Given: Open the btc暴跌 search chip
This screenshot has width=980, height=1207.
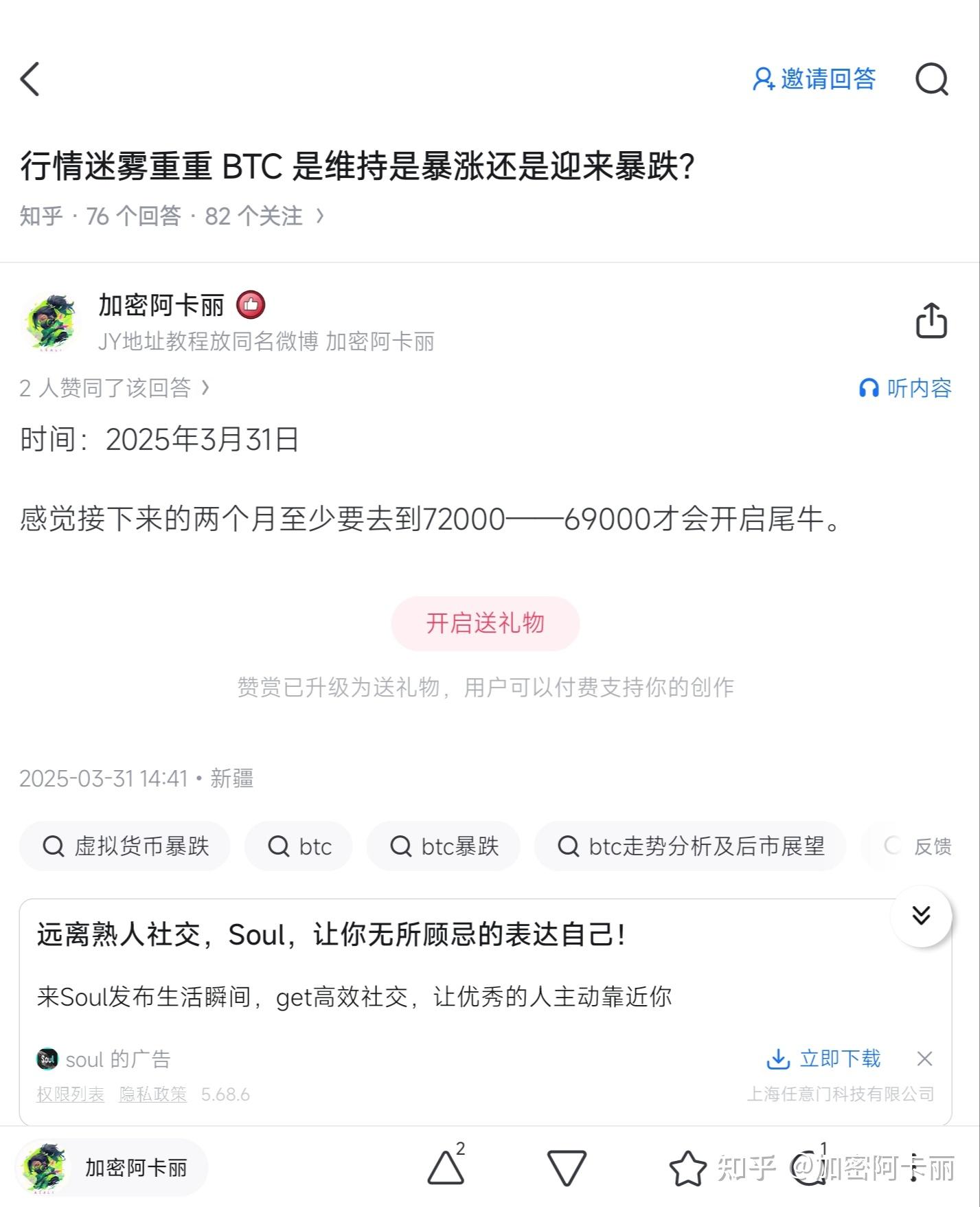Looking at the screenshot, I should (444, 846).
